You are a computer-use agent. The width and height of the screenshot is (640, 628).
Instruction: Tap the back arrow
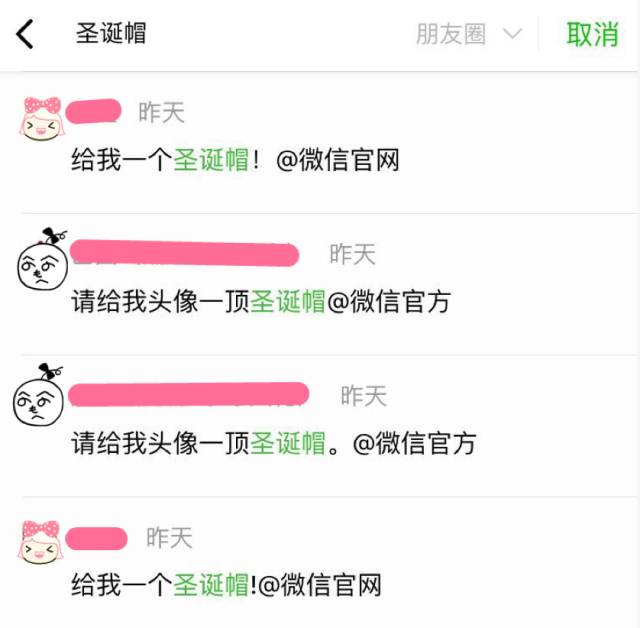tap(25, 35)
